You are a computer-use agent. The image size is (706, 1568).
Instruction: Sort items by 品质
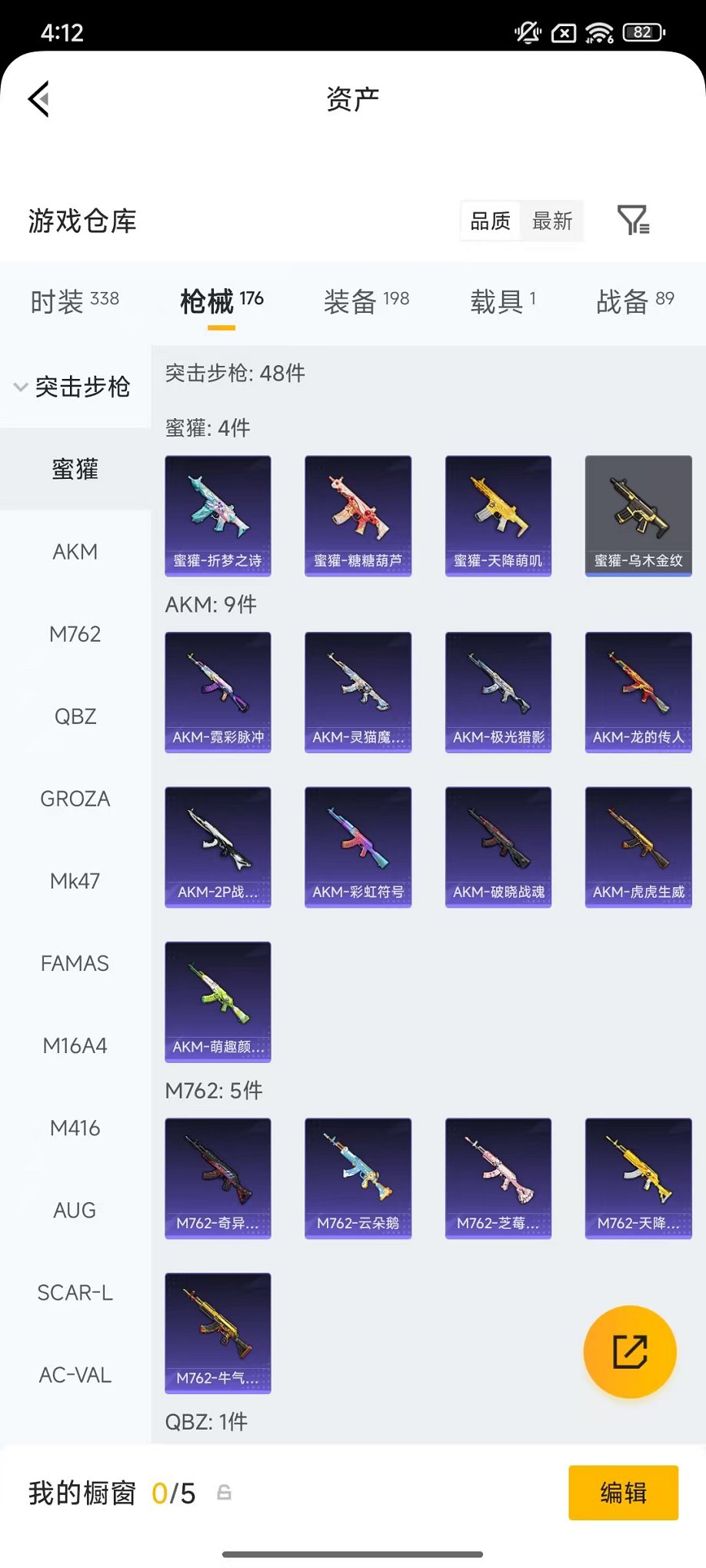[x=490, y=221]
